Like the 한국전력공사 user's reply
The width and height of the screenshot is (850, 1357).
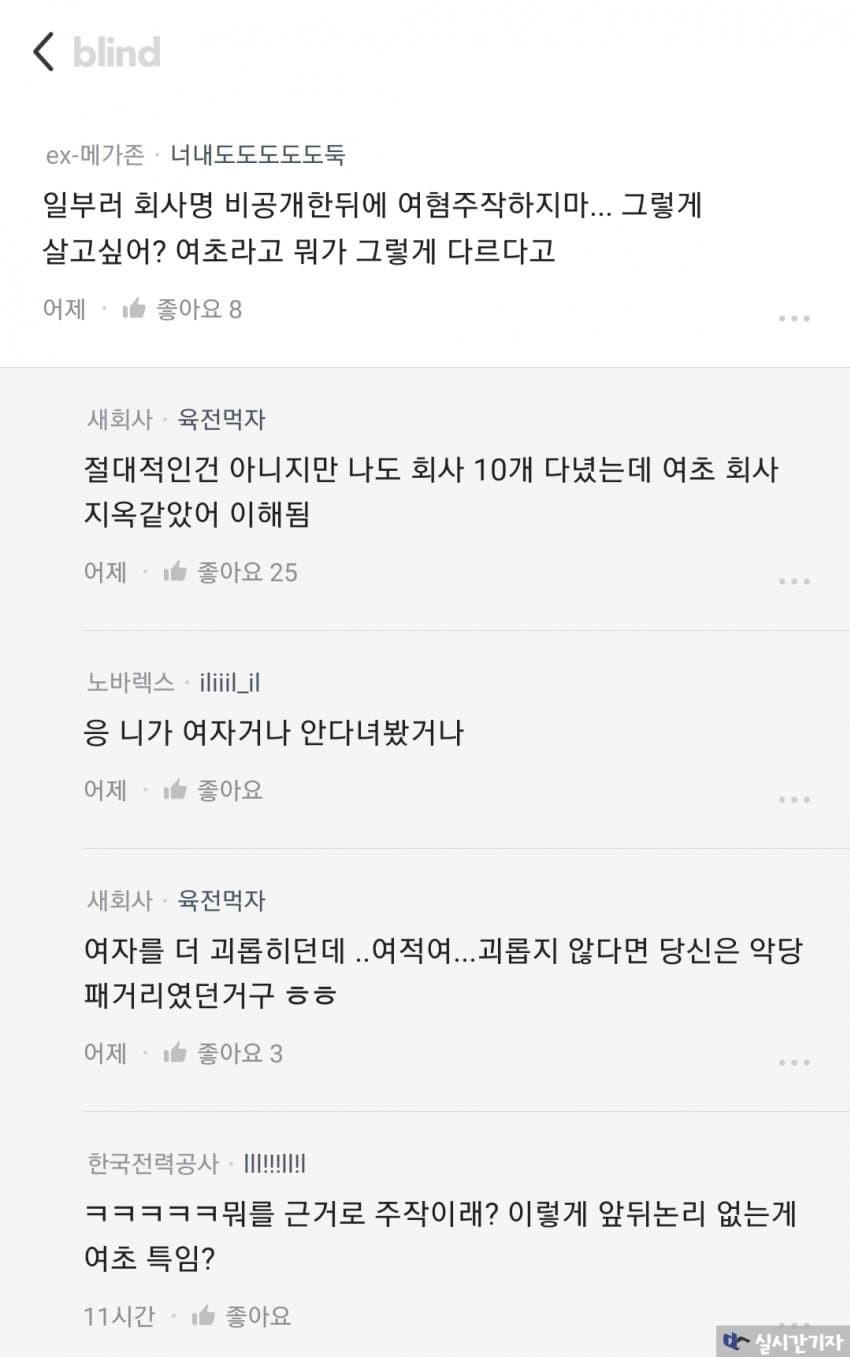[x=241, y=1316]
